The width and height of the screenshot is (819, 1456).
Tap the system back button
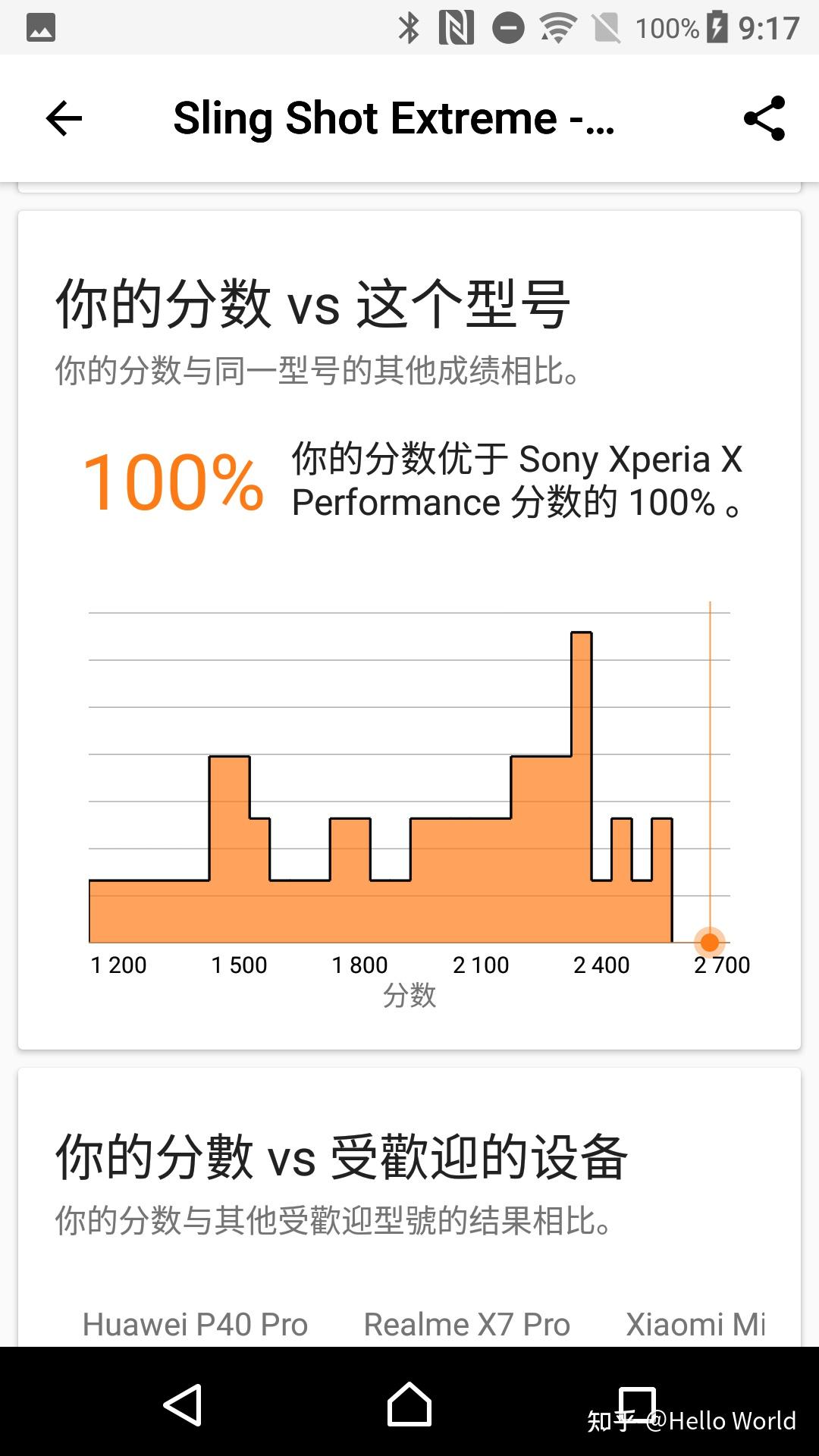click(x=183, y=1404)
